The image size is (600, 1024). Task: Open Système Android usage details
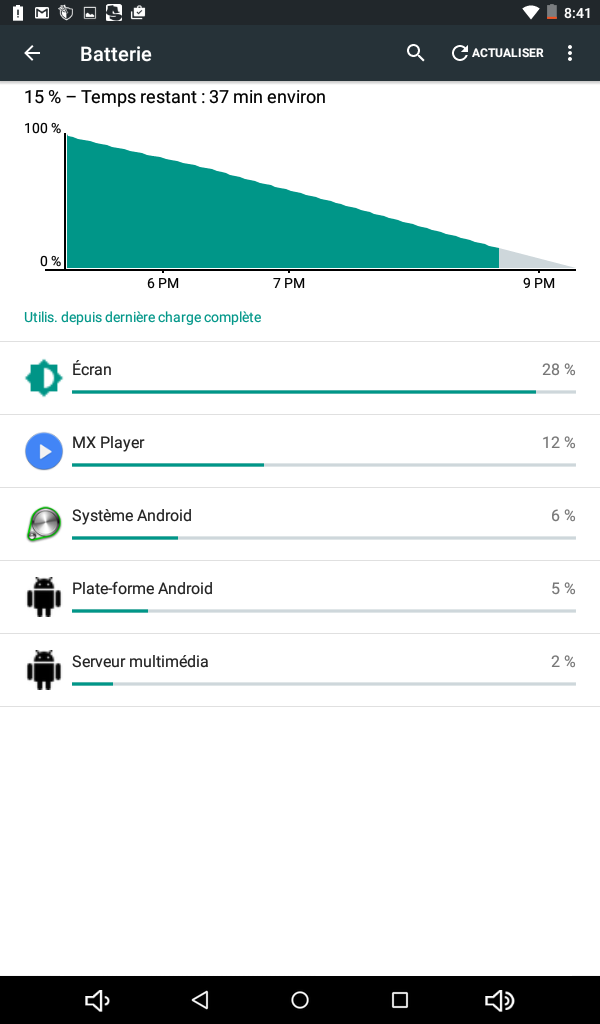pyautogui.click(x=300, y=524)
